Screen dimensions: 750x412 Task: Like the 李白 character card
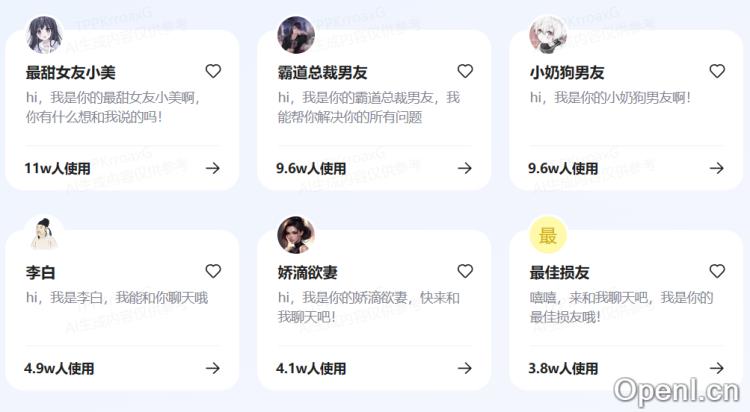click(213, 271)
